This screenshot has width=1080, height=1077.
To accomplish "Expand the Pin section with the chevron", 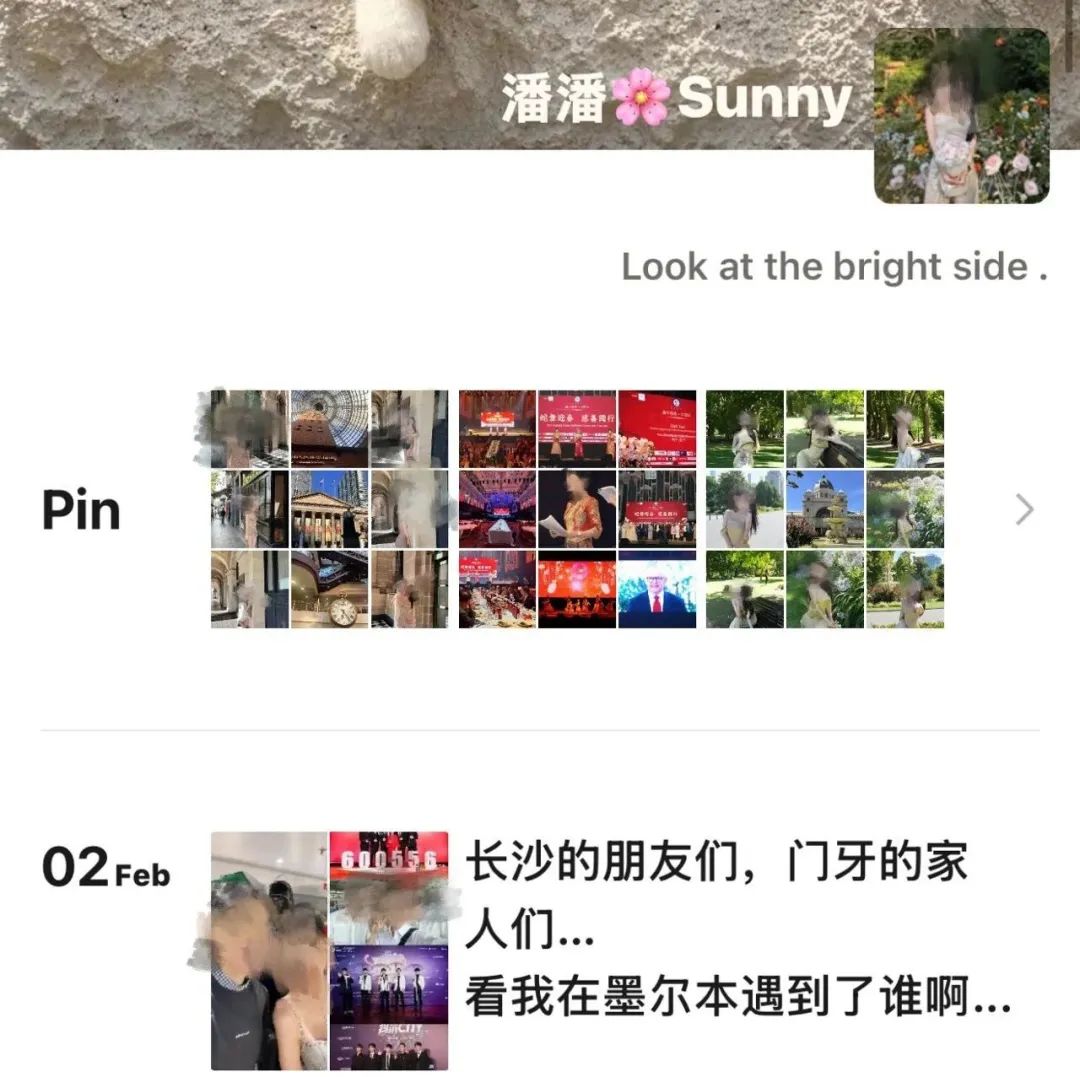I will coord(1024,510).
